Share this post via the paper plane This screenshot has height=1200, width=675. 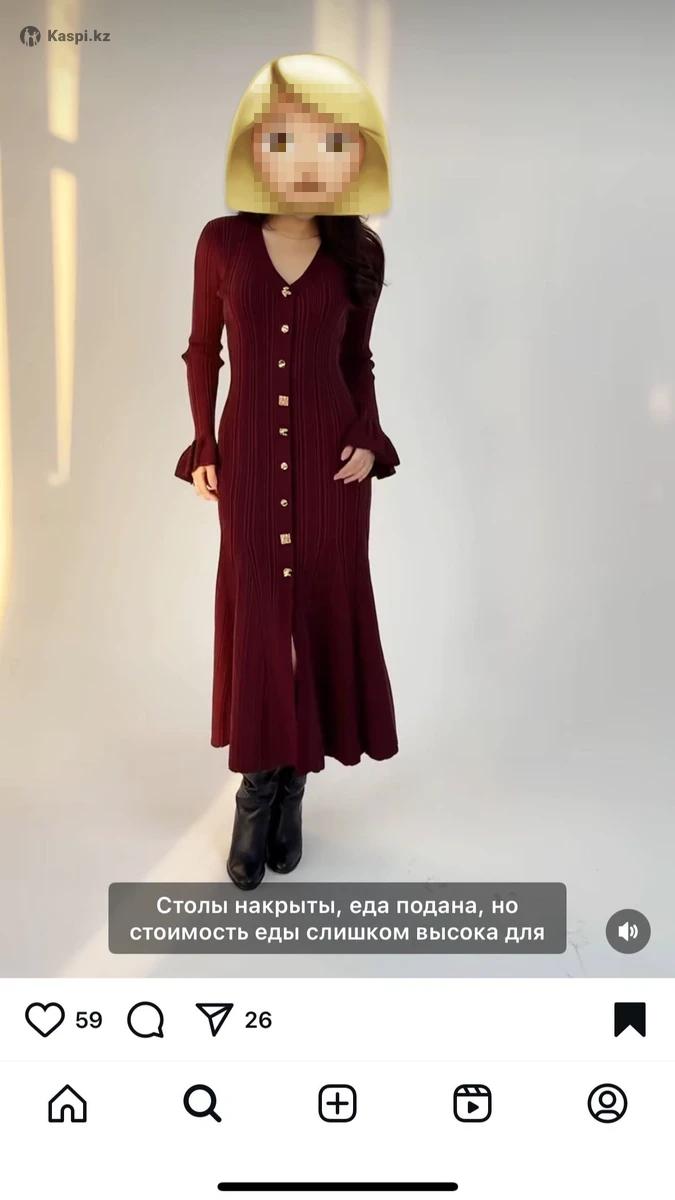coord(215,1019)
